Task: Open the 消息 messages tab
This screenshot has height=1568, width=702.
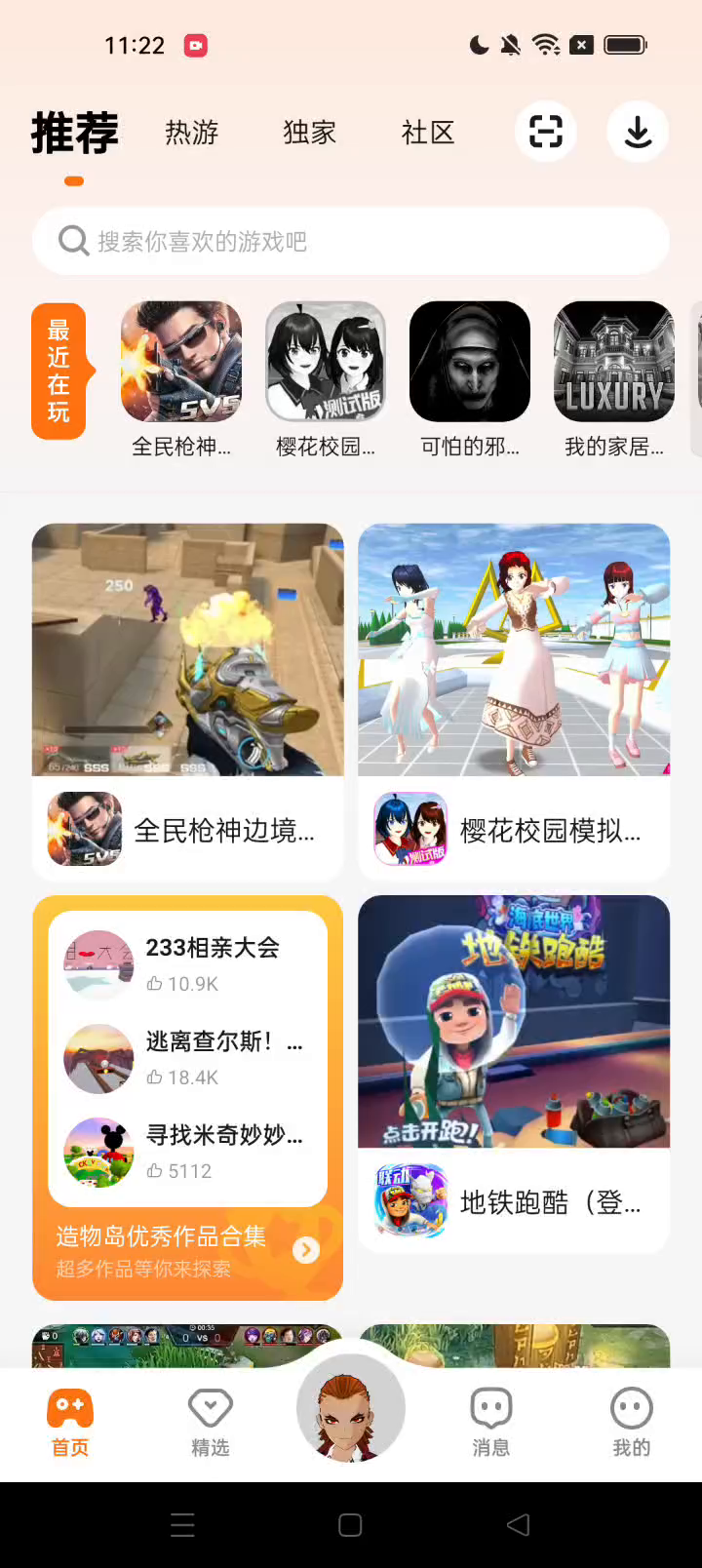Action: point(491,1422)
